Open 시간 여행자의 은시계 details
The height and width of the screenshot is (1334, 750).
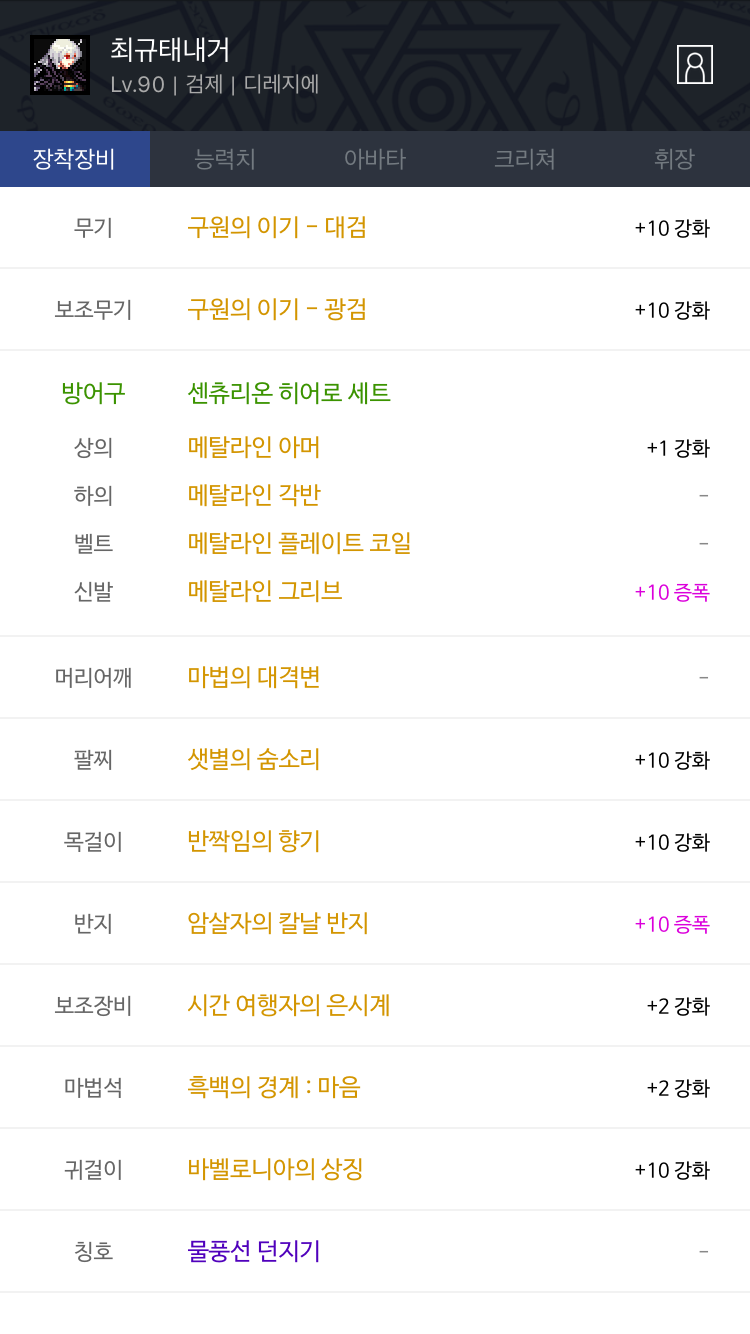tap(289, 1005)
